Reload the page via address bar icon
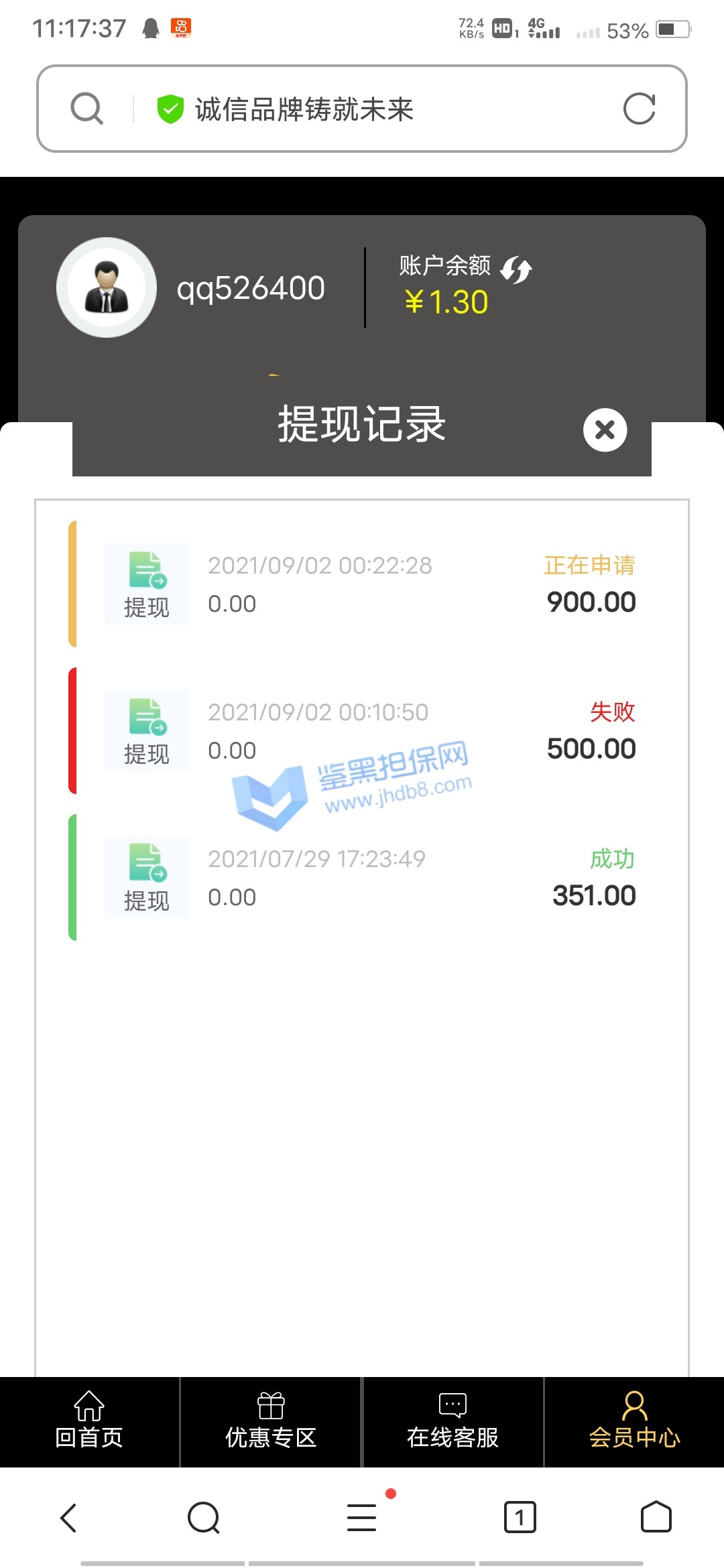This screenshot has width=724, height=1568. point(639,109)
